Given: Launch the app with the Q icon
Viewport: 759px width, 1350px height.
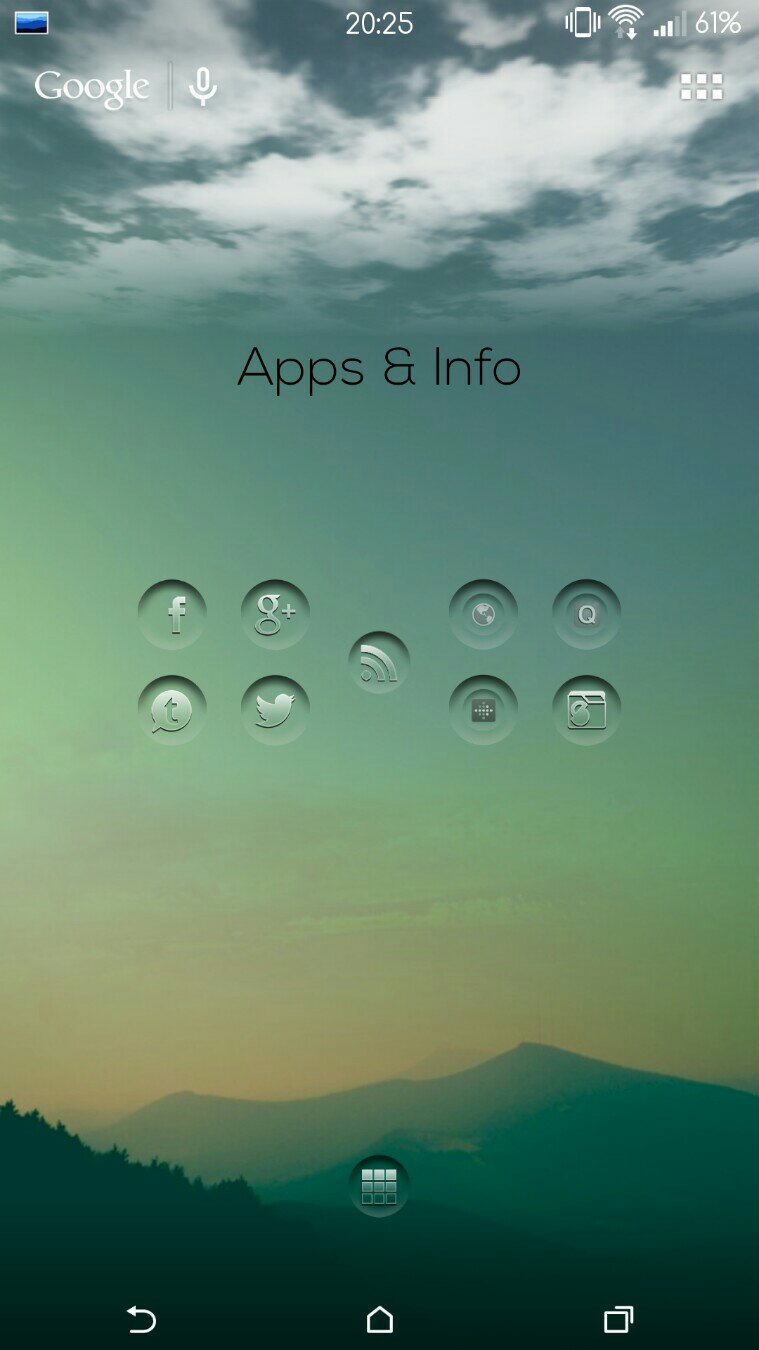Looking at the screenshot, I should tap(587, 614).
